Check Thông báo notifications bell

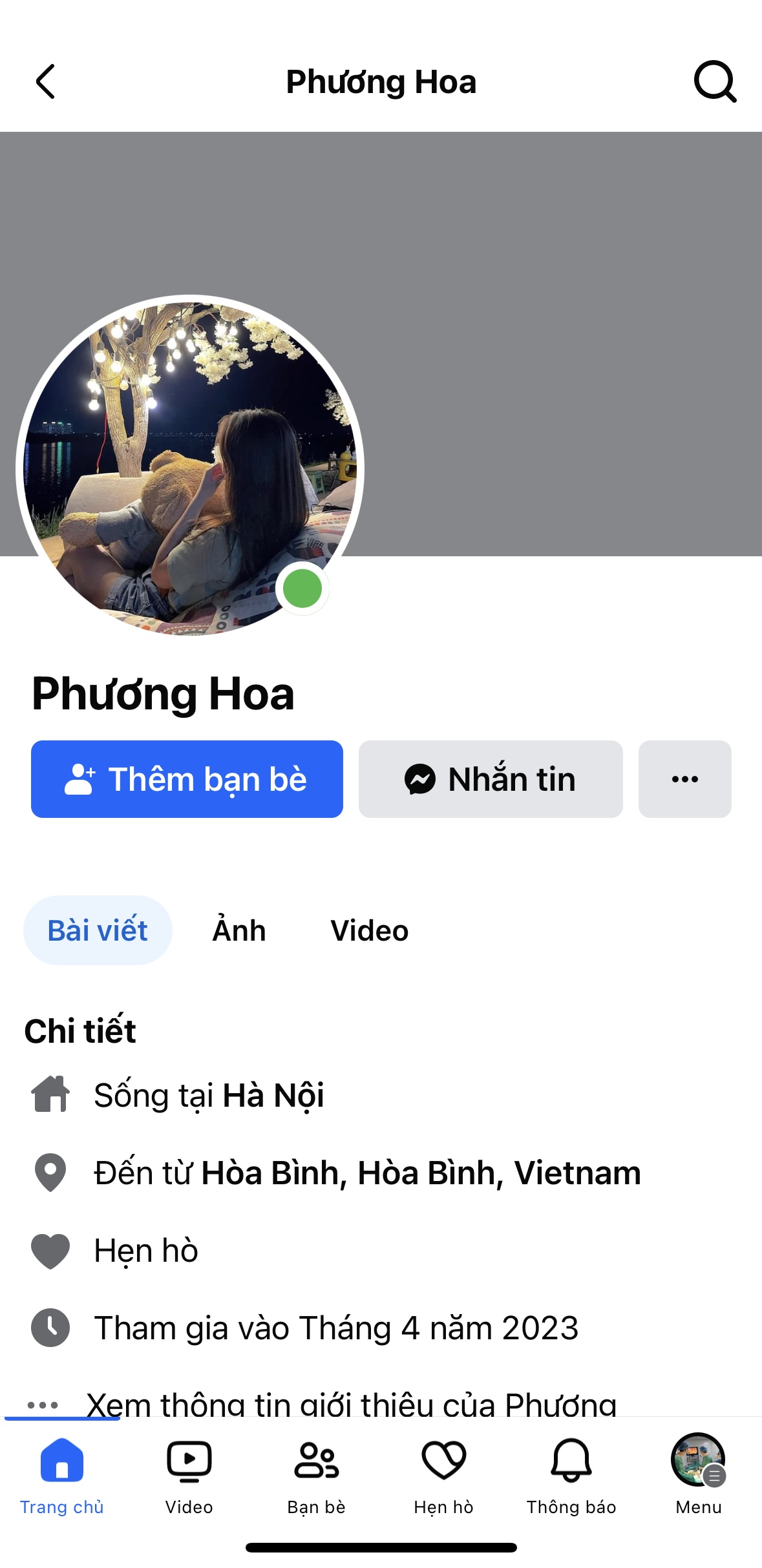click(571, 1474)
